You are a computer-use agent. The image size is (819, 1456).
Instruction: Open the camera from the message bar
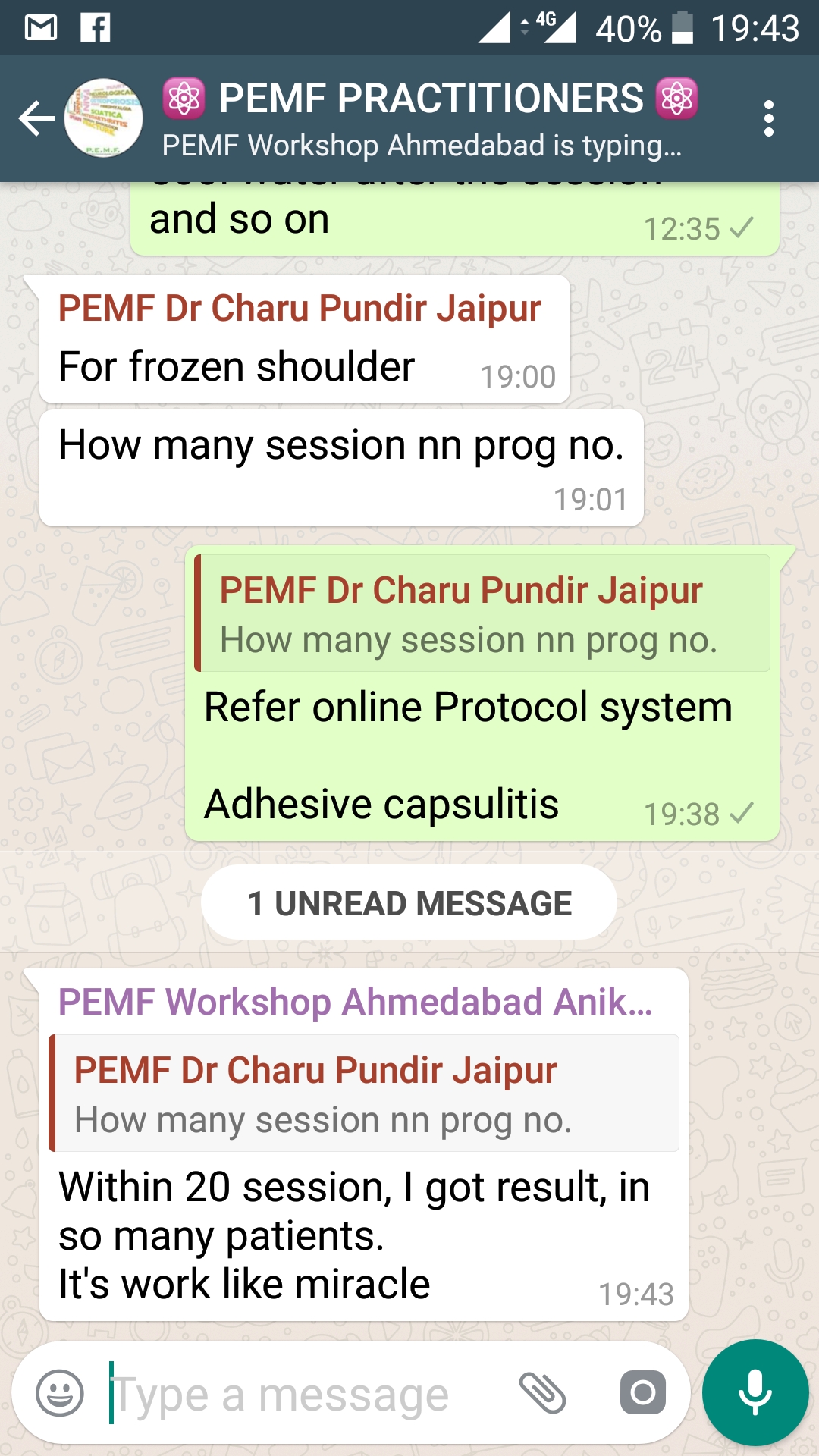tap(643, 1392)
